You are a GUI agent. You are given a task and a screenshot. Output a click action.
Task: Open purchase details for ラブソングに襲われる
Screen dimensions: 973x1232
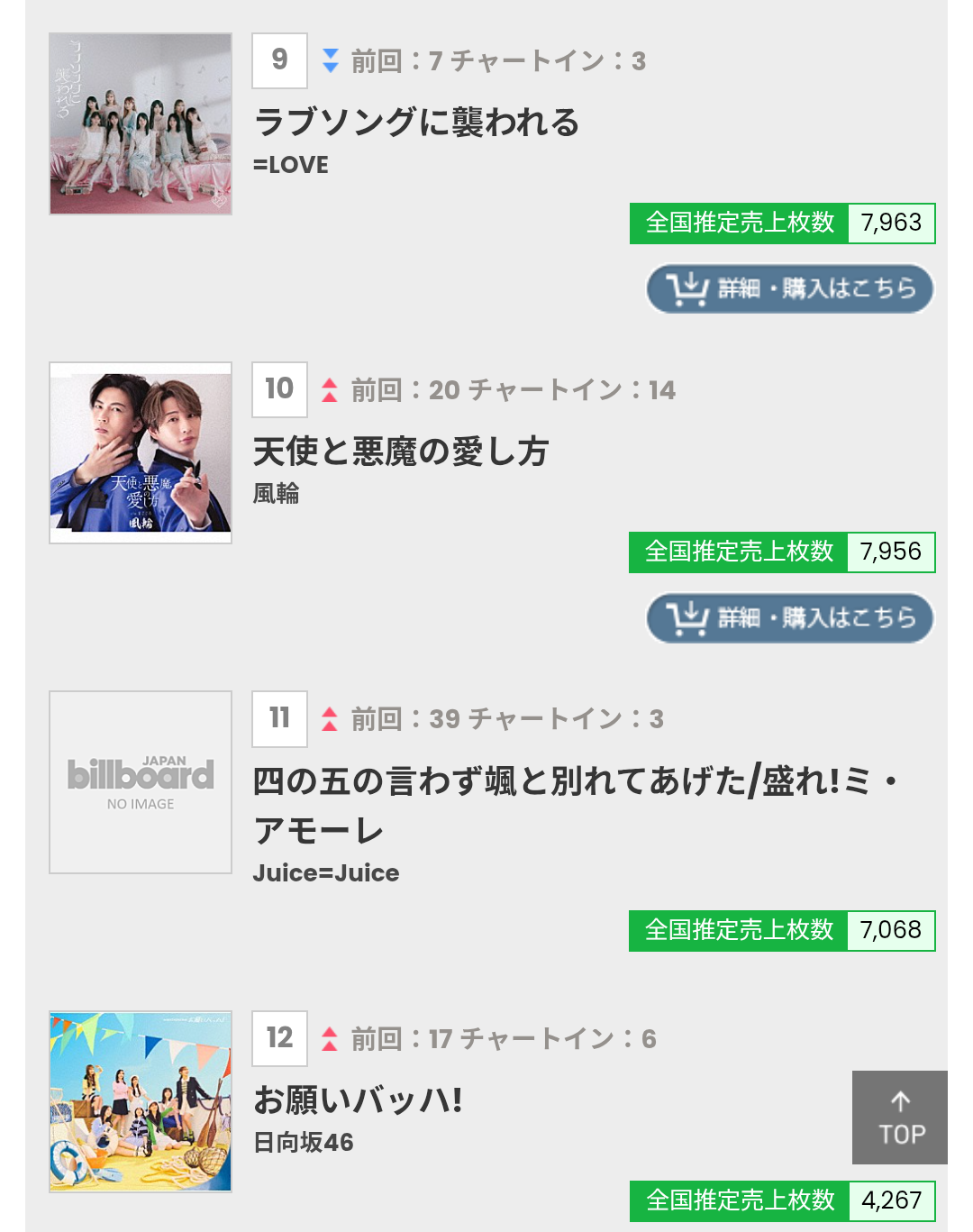point(790,288)
